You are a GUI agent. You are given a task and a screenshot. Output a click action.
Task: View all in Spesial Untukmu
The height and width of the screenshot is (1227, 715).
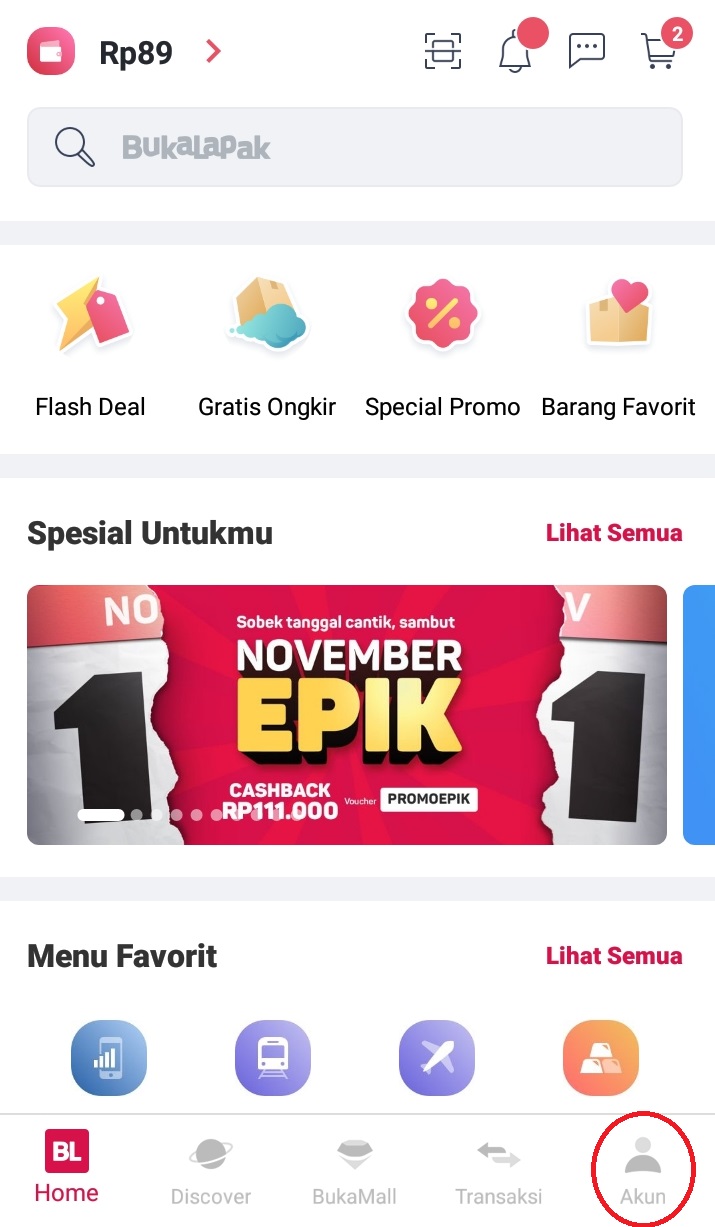click(x=614, y=533)
